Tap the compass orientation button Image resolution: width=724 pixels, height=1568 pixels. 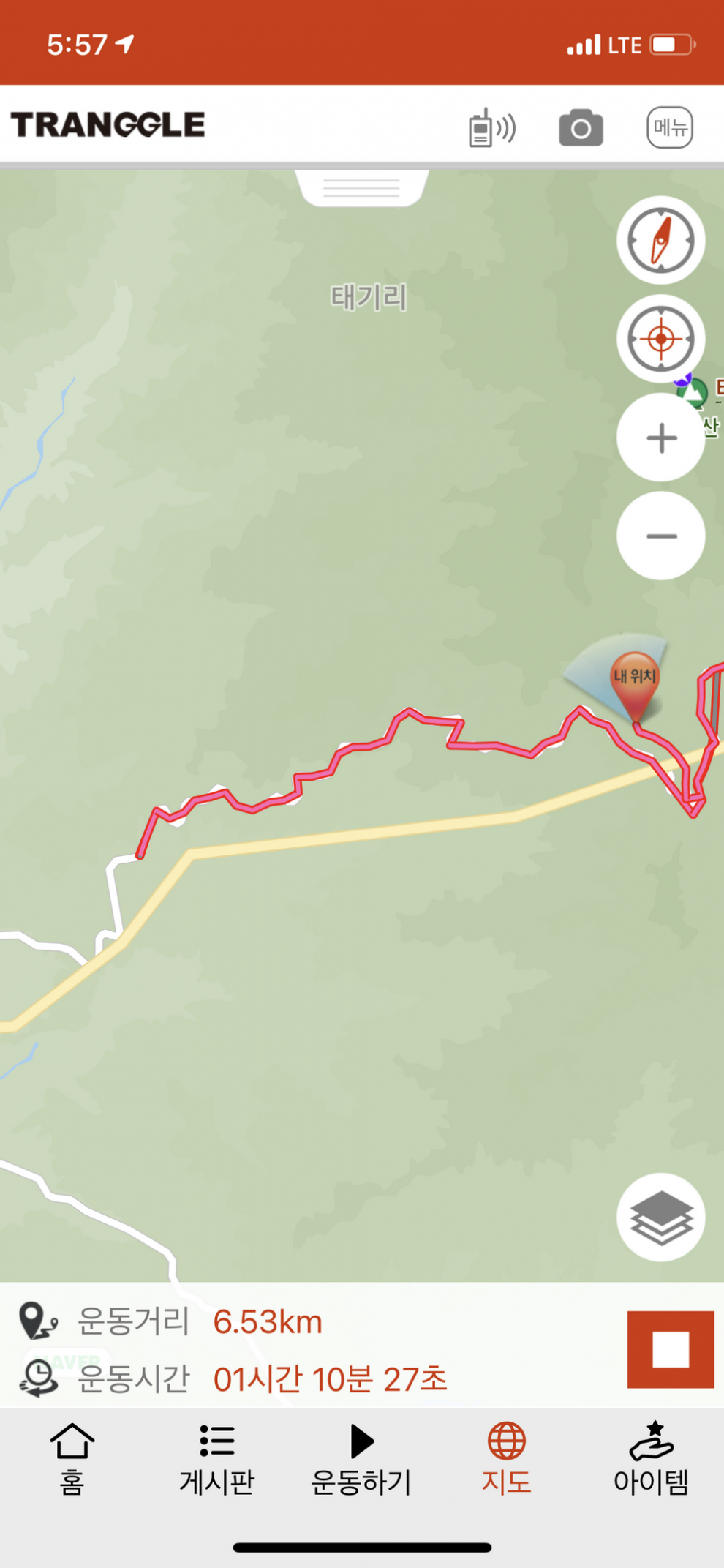660,240
